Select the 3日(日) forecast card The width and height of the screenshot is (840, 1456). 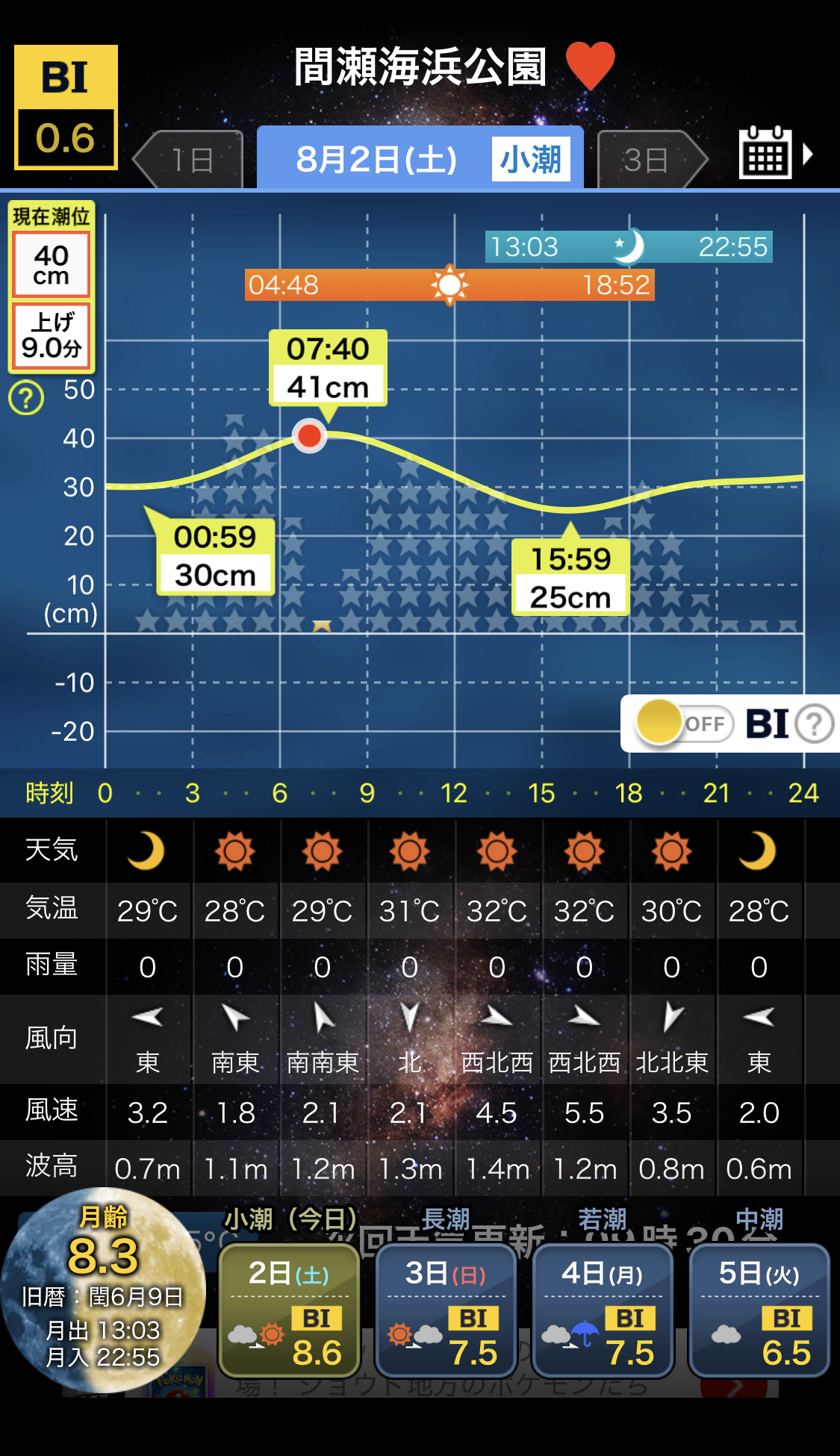click(446, 1310)
